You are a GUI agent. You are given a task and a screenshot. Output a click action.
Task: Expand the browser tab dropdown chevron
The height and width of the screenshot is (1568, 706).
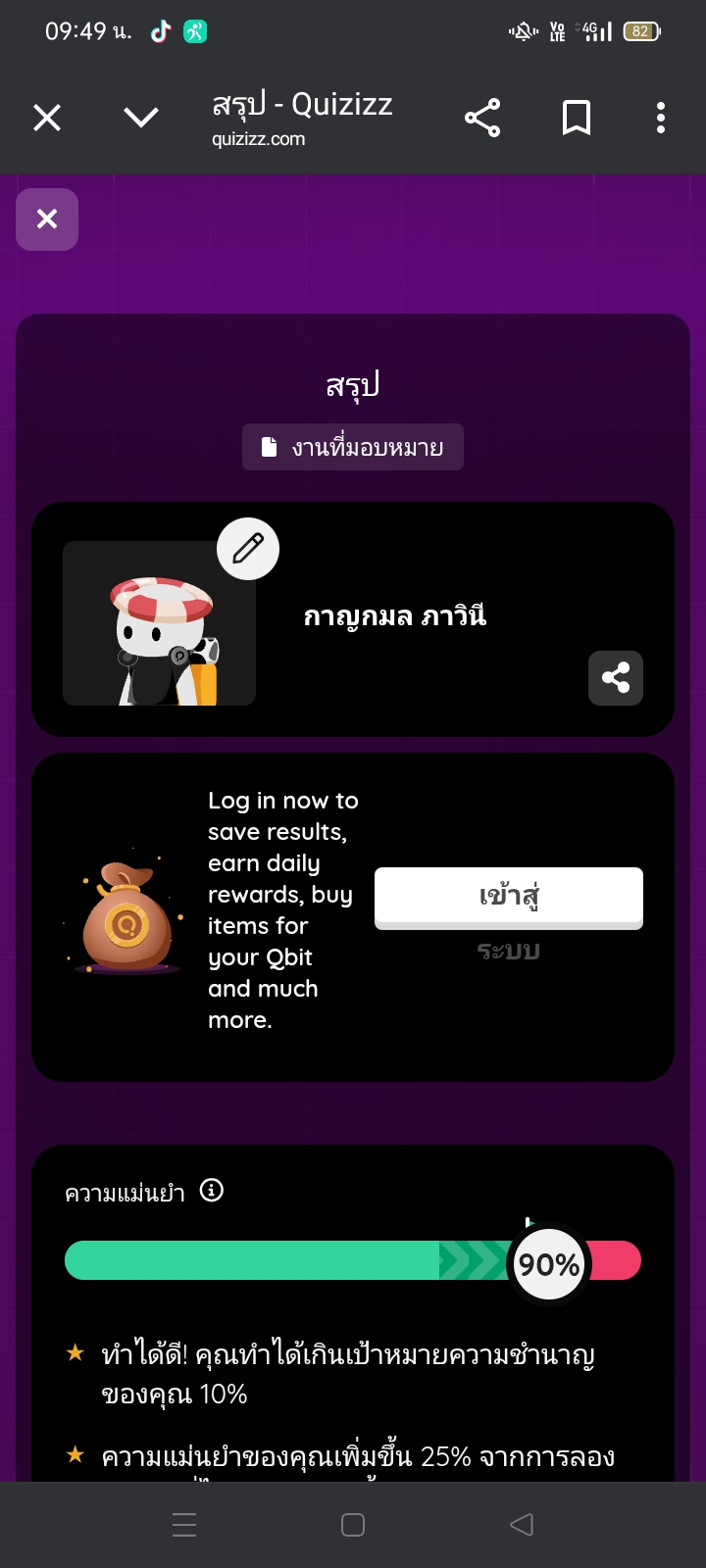[141, 119]
